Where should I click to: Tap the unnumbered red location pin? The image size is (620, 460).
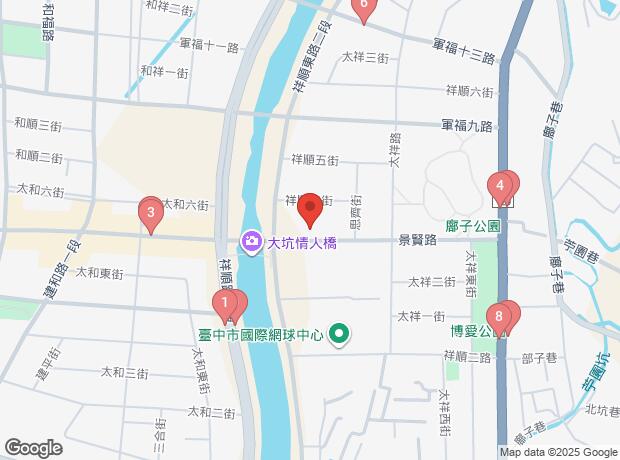pyautogui.click(x=310, y=209)
